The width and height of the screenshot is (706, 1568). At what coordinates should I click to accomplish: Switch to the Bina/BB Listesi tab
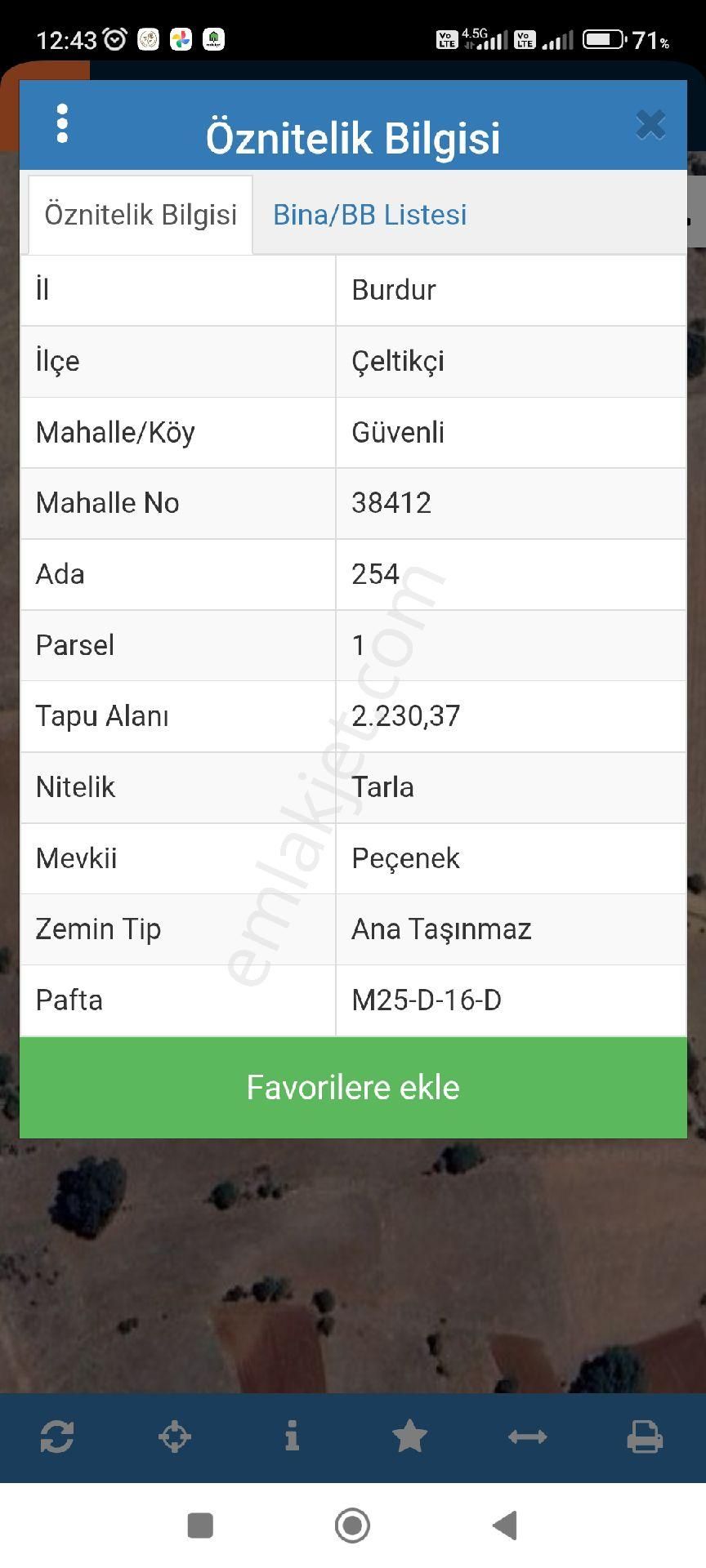point(369,215)
